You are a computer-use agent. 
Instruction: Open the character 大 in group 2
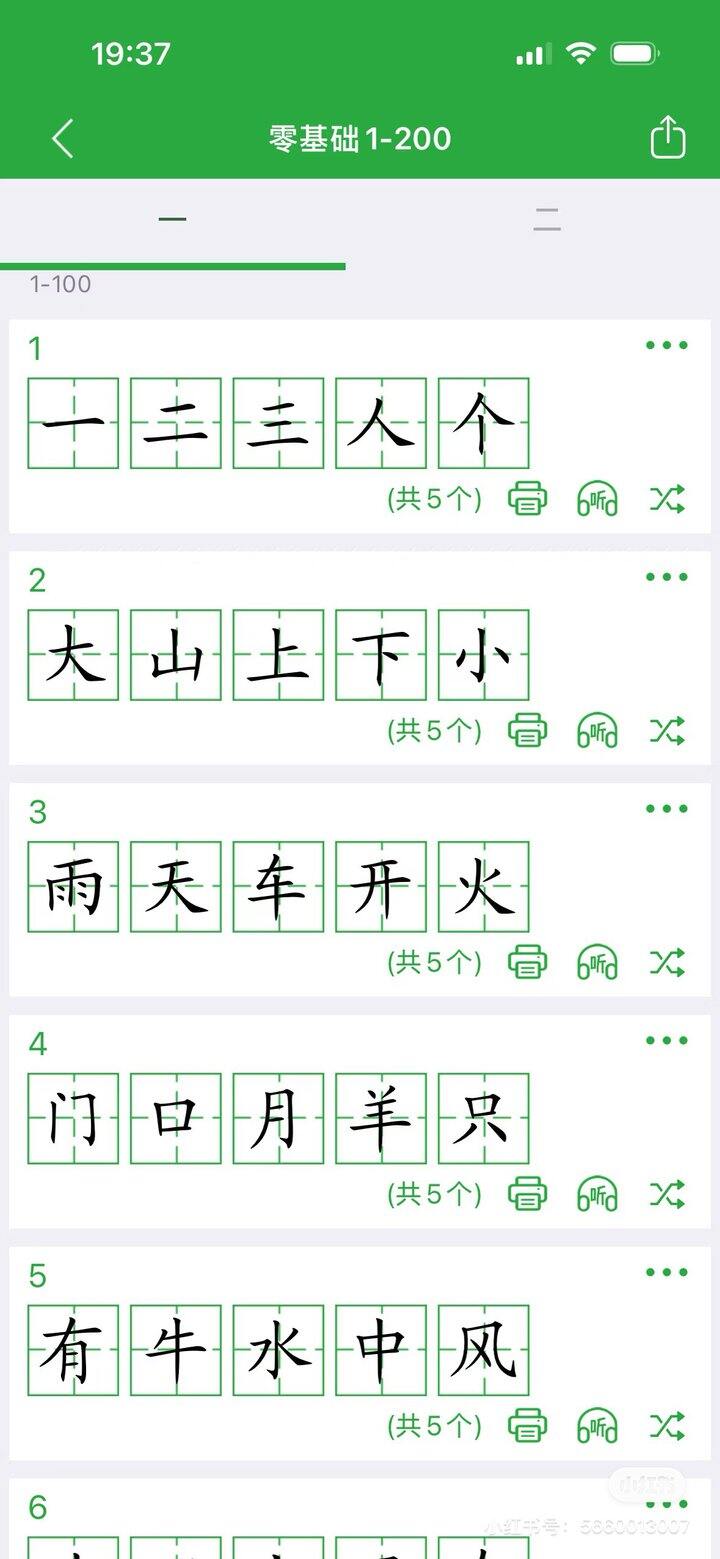73,655
